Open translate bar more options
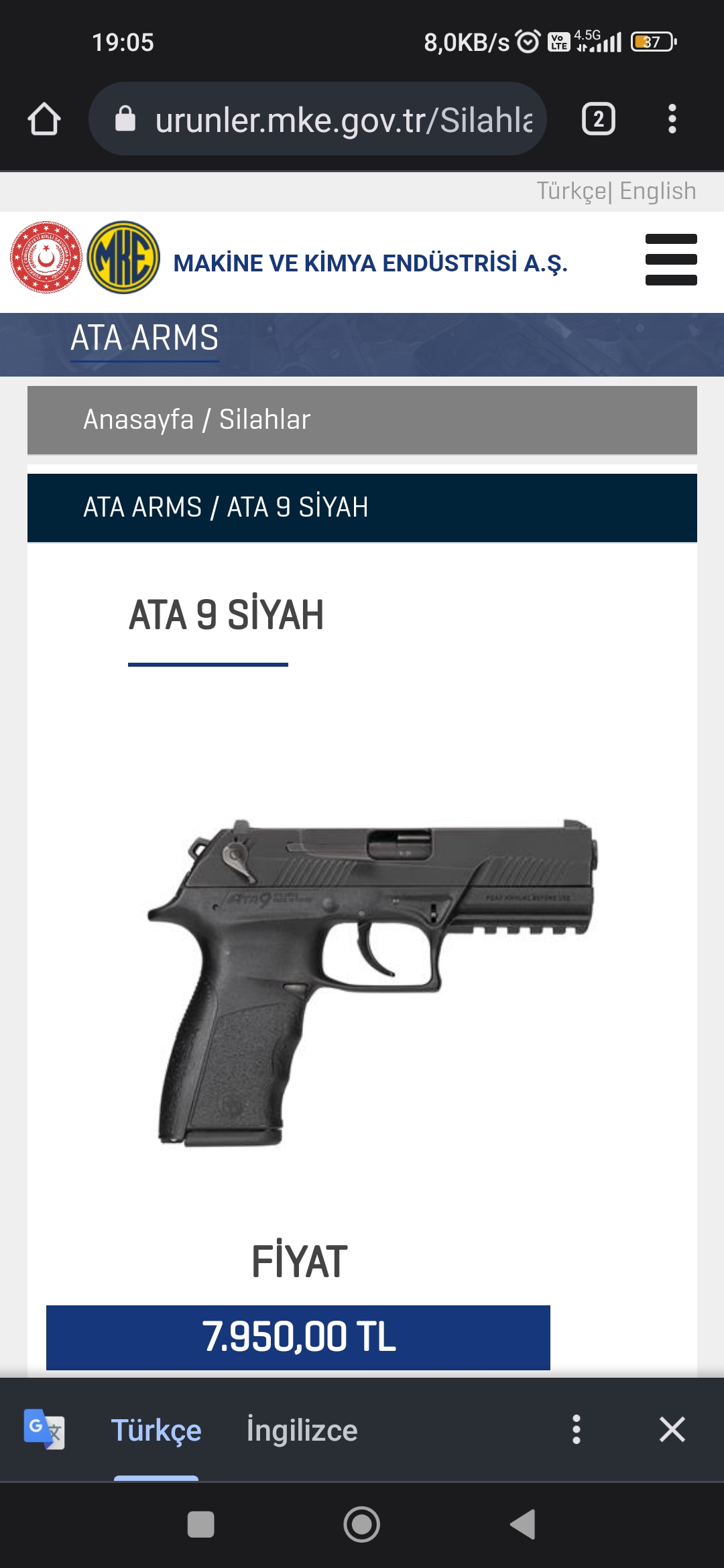724x1568 pixels. pyautogui.click(x=576, y=1429)
